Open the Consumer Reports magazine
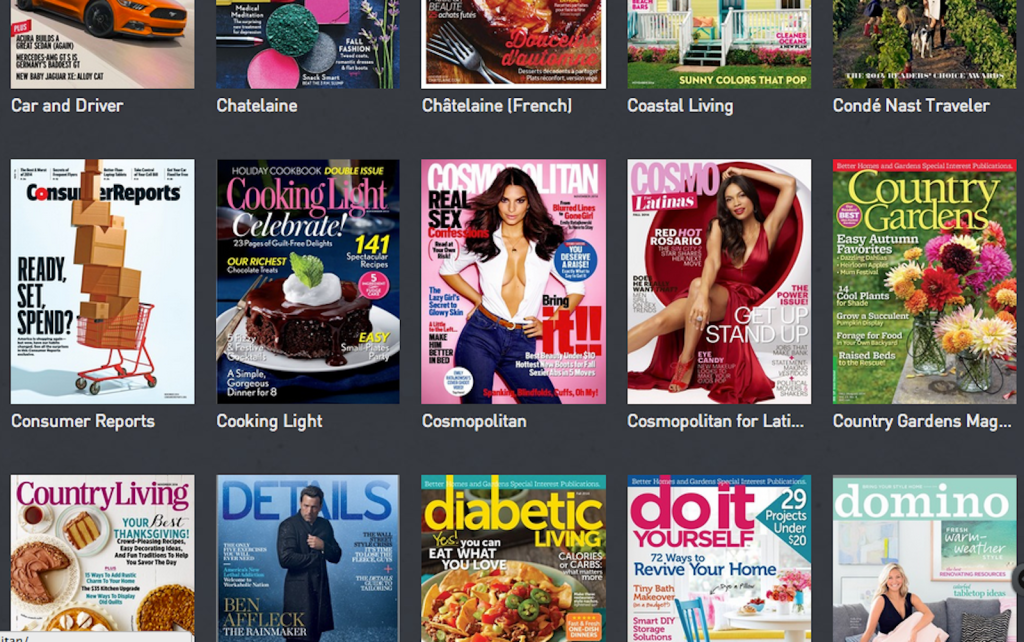 pyautogui.click(x=102, y=281)
